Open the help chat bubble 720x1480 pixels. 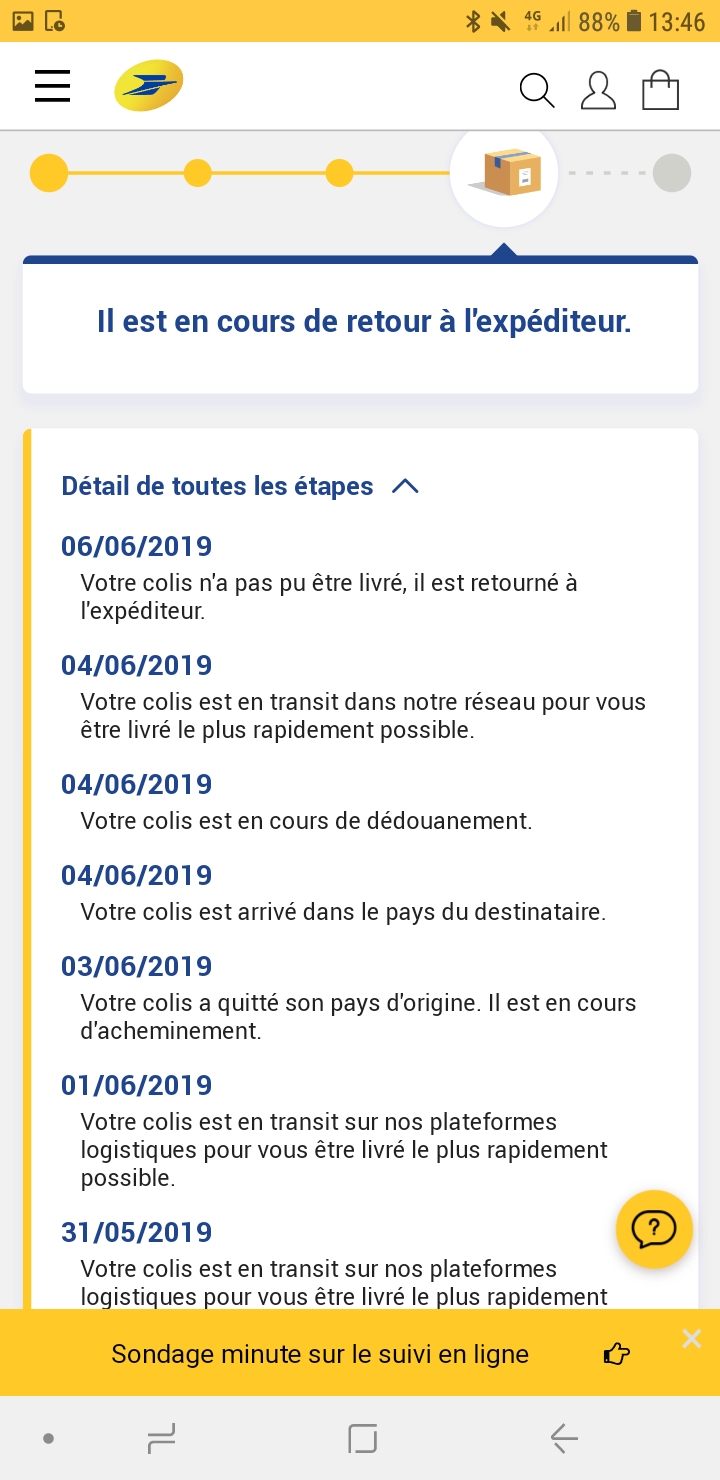pyautogui.click(x=655, y=1229)
